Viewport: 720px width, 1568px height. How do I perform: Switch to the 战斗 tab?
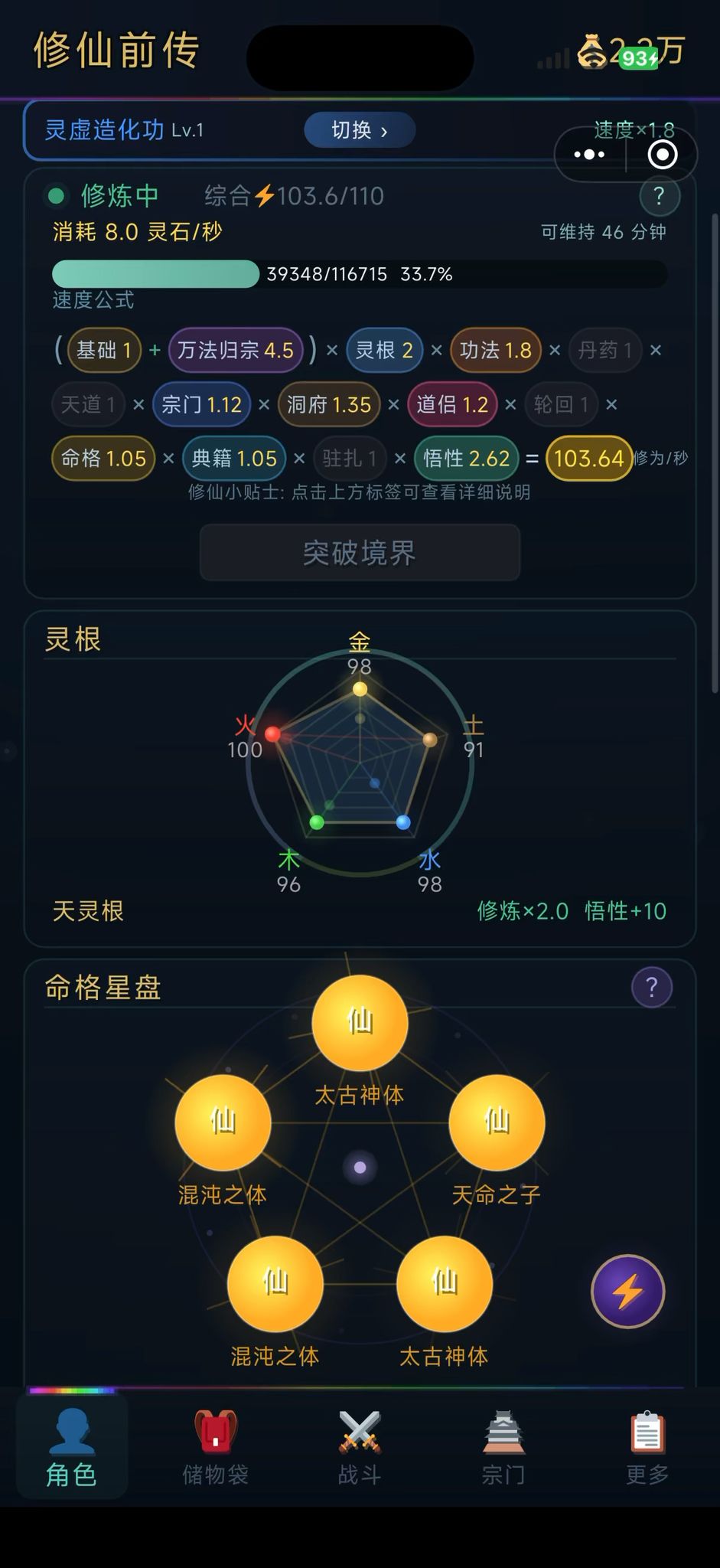[360, 1447]
